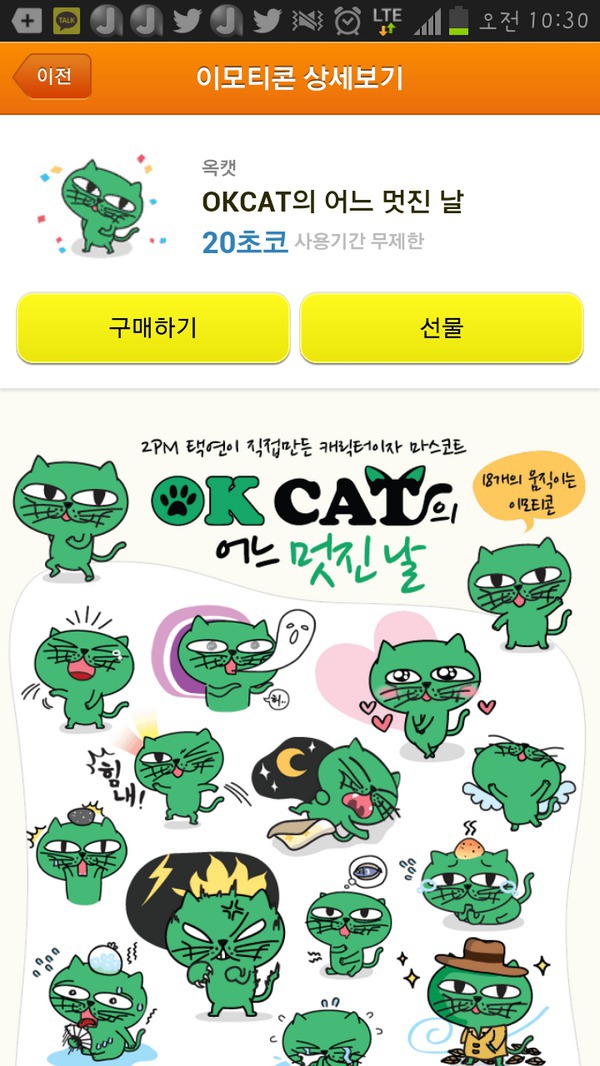Tap 구매하기 to buy the emoticon

click(x=153, y=327)
